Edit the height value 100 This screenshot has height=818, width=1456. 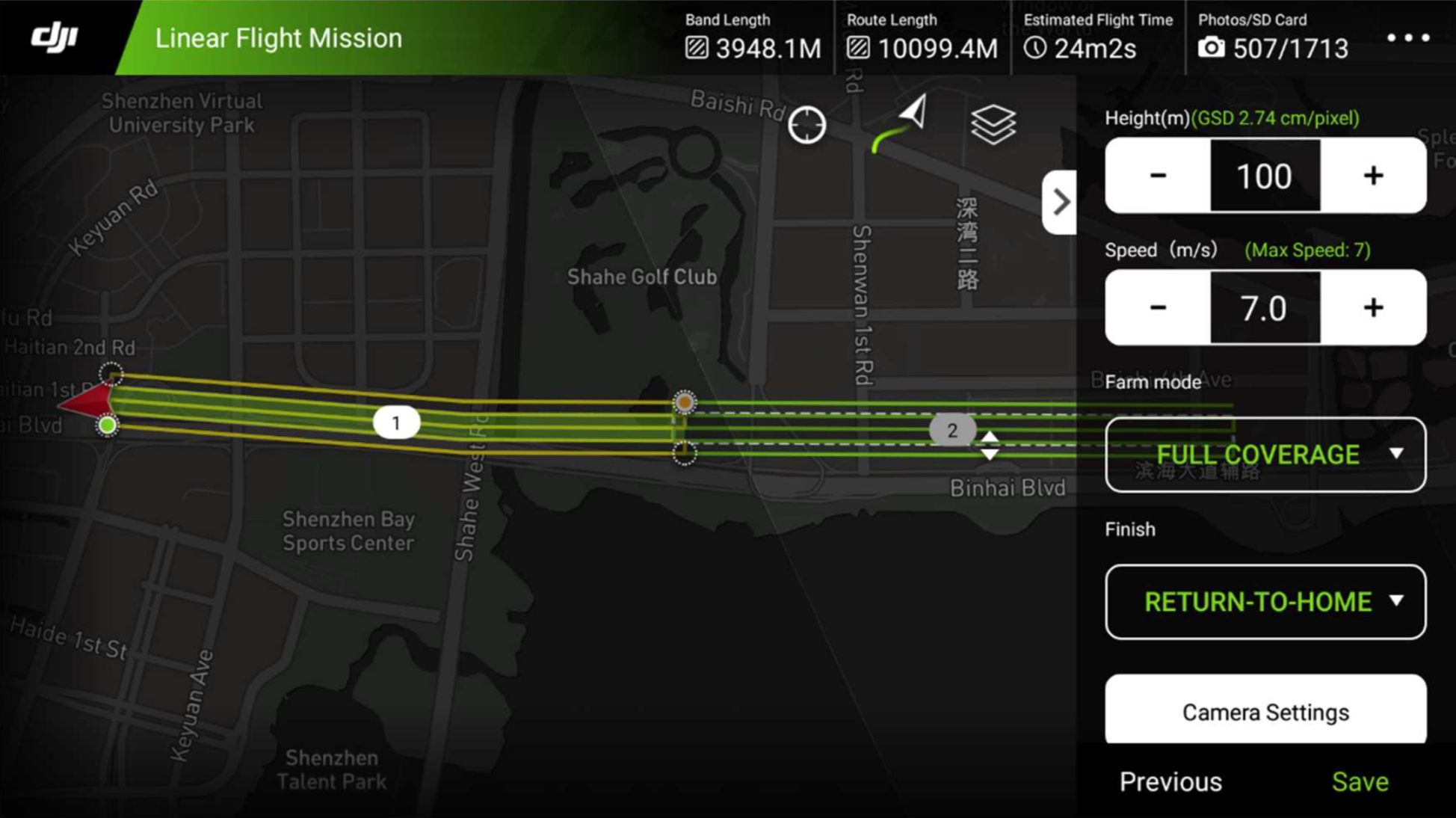(x=1265, y=176)
